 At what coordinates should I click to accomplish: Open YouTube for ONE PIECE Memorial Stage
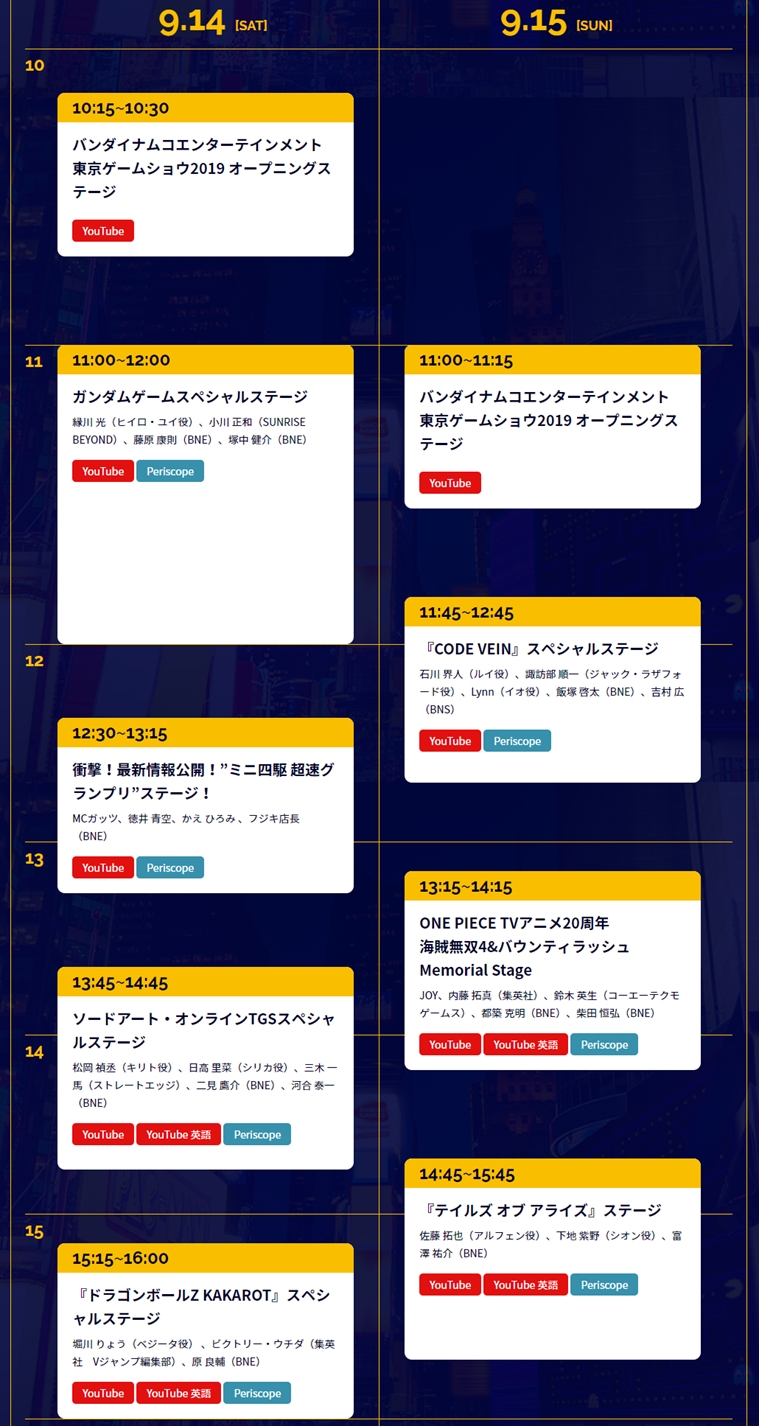tap(450, 1044)
